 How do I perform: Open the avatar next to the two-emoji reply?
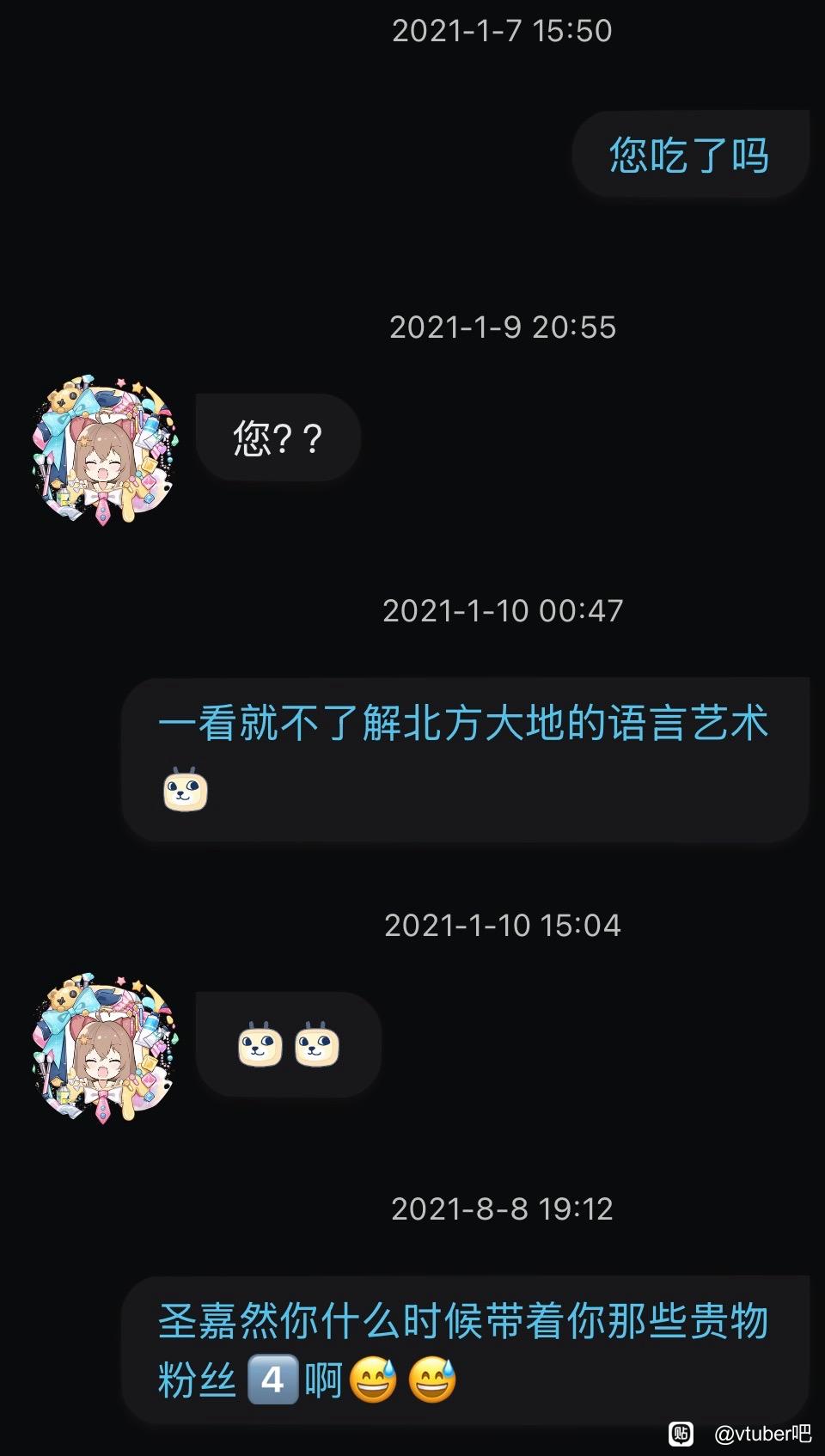pos(104,1049)
